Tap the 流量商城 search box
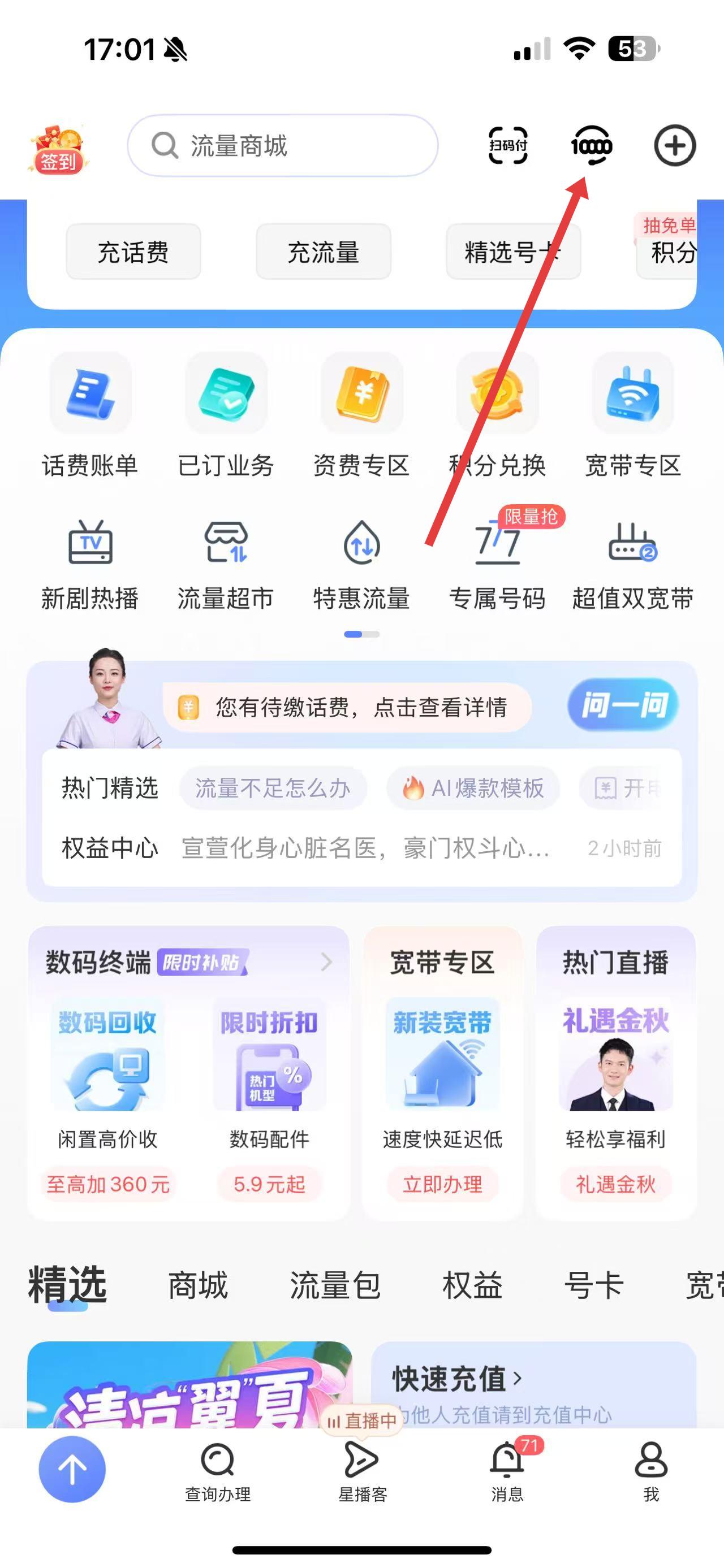 [283, 146]
